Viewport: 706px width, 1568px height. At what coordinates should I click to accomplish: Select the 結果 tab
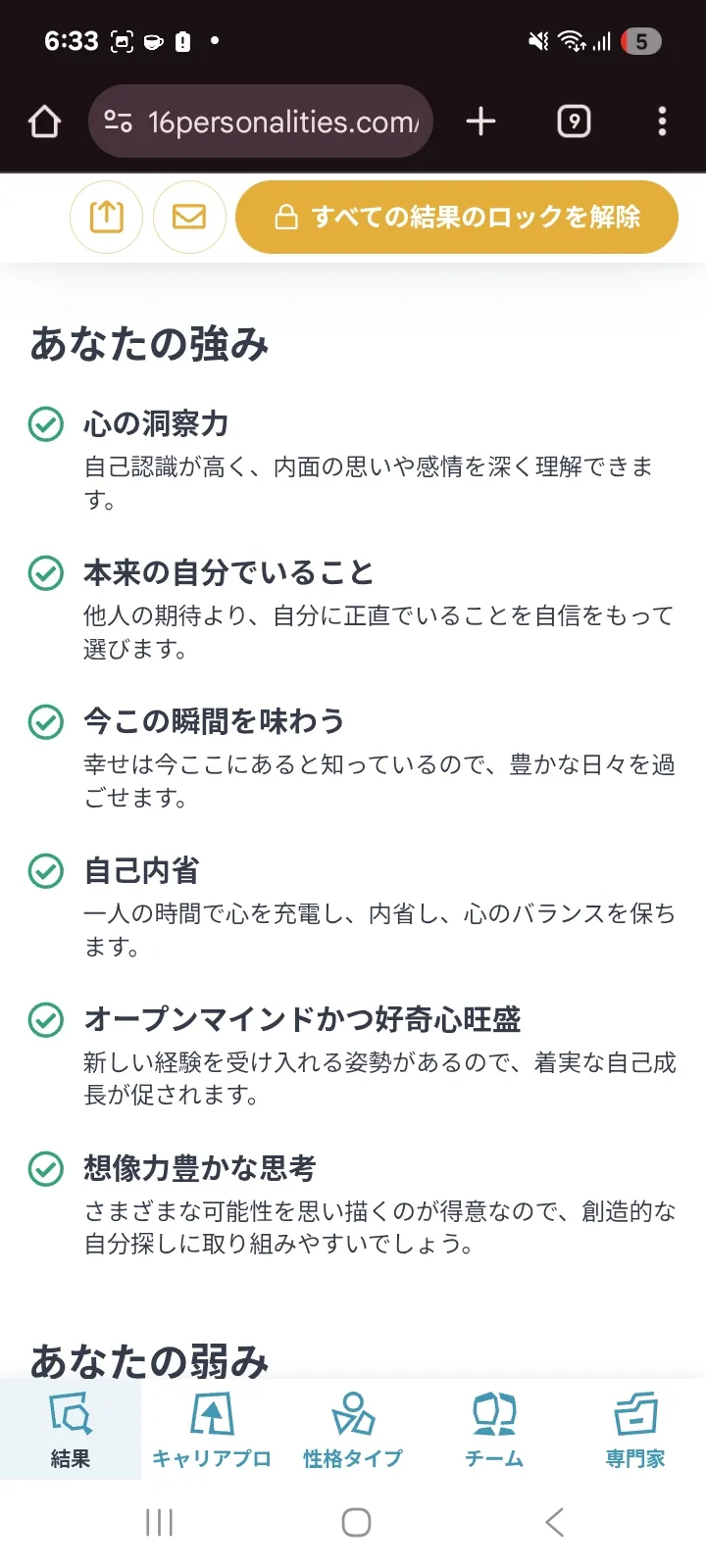[71, 1429]
